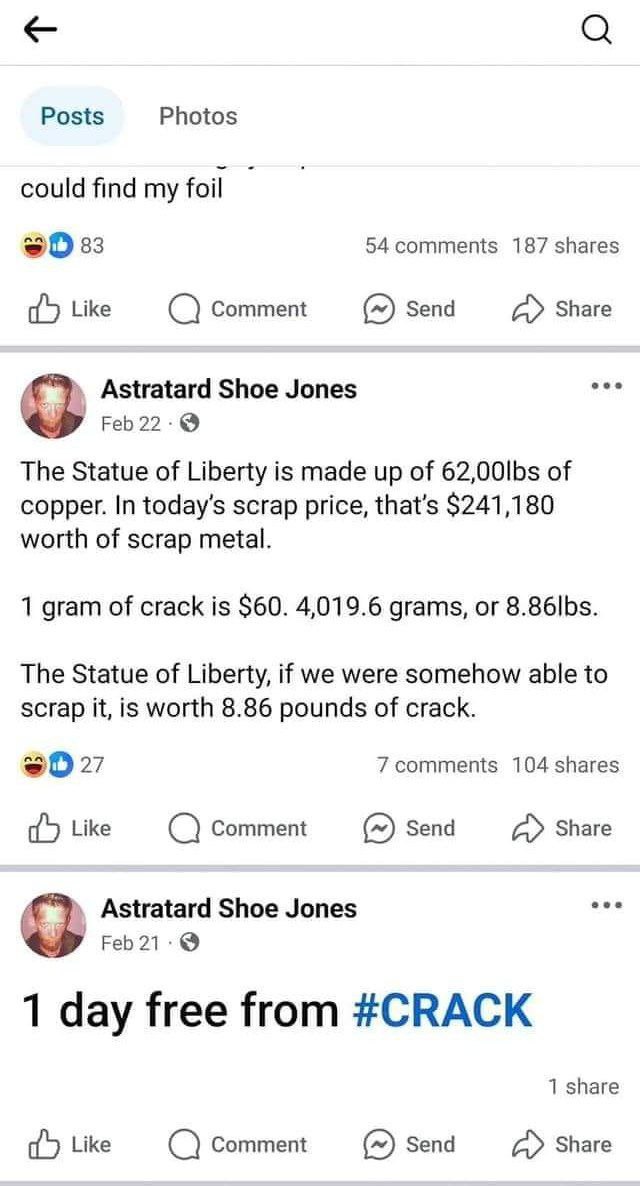The image size is (640, 1186).
Task: Open profile picture on the Feb 22 post
Action: click(53, 406)
